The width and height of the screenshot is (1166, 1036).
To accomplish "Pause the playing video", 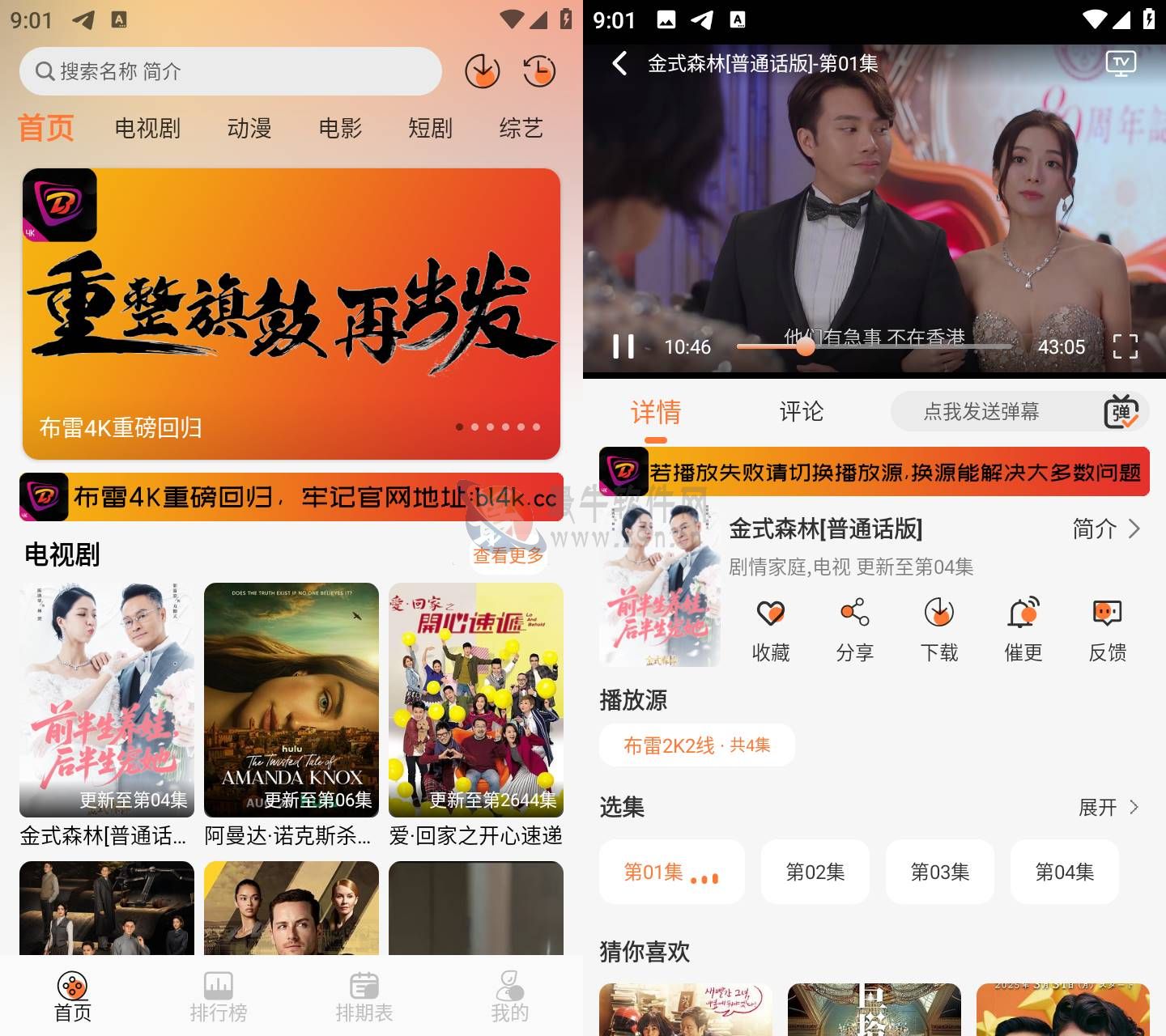I will point(623,346).
